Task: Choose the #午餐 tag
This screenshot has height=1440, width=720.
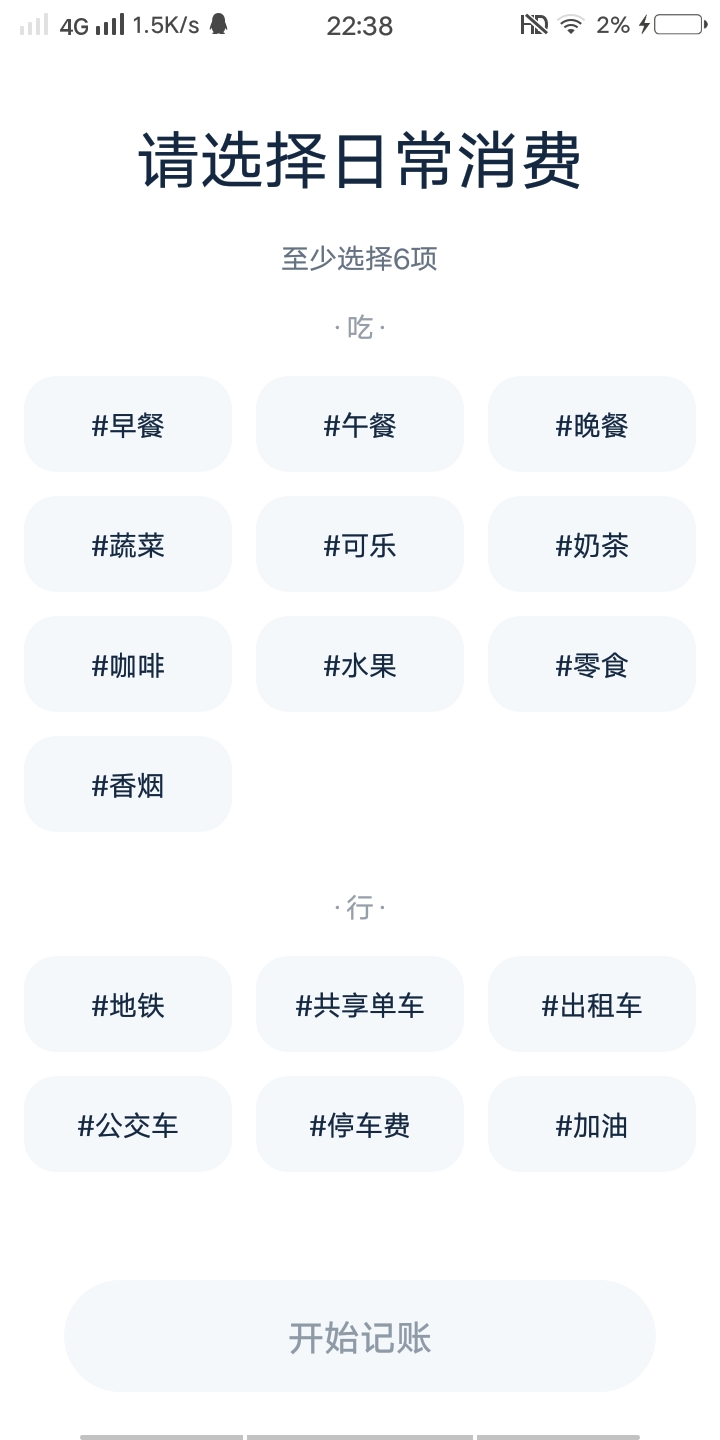Action: point(360,424)
